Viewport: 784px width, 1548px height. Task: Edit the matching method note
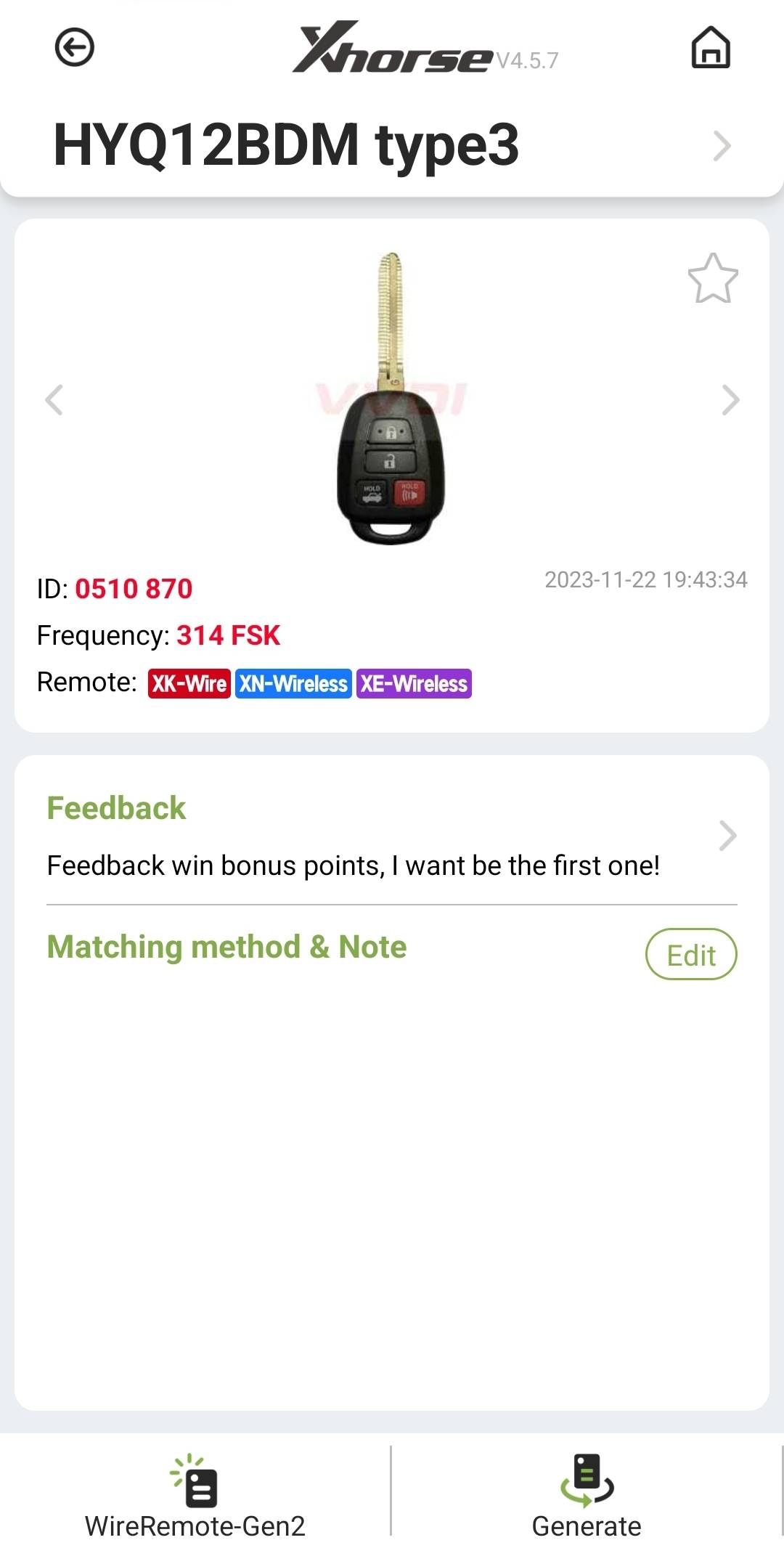(691, 954)
